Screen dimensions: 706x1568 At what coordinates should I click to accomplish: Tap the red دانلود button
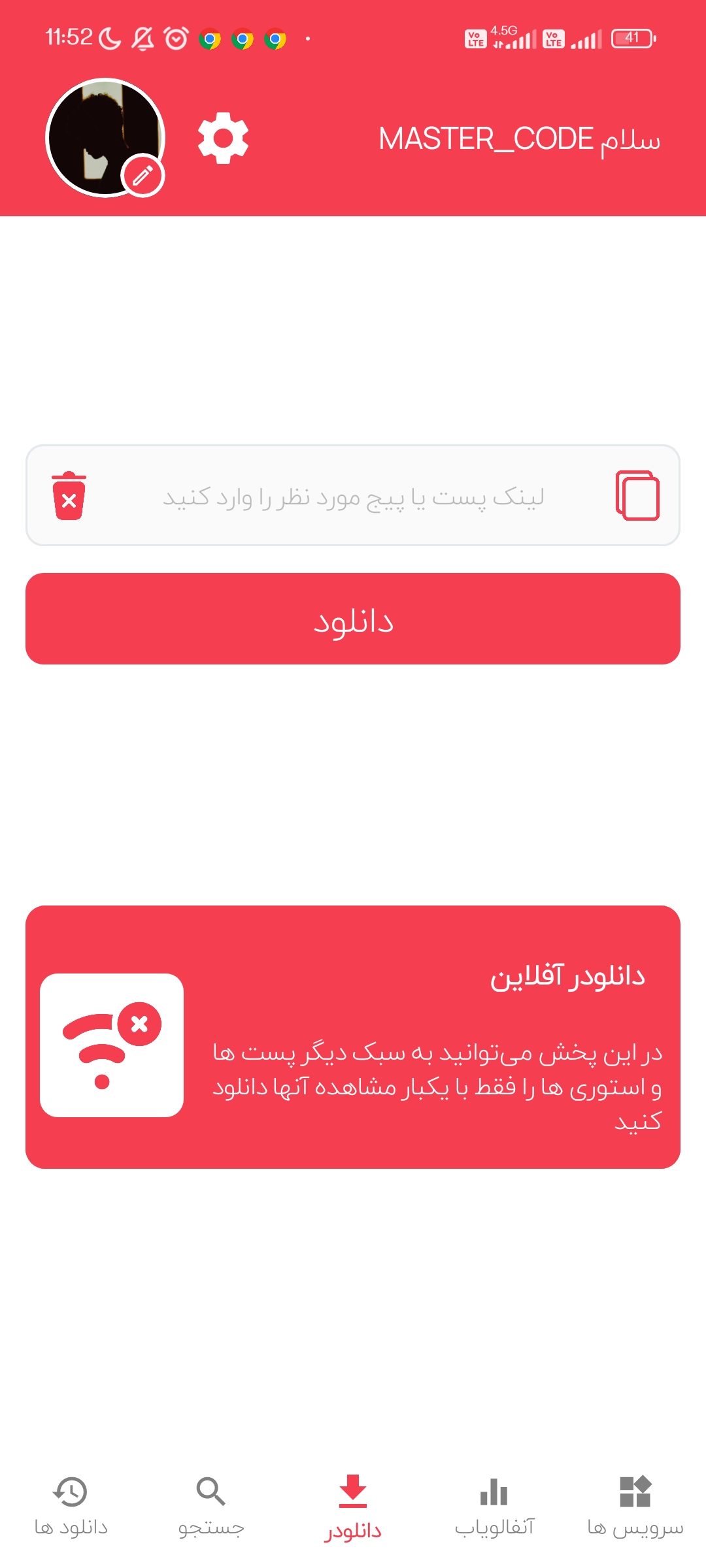(353, 619)
